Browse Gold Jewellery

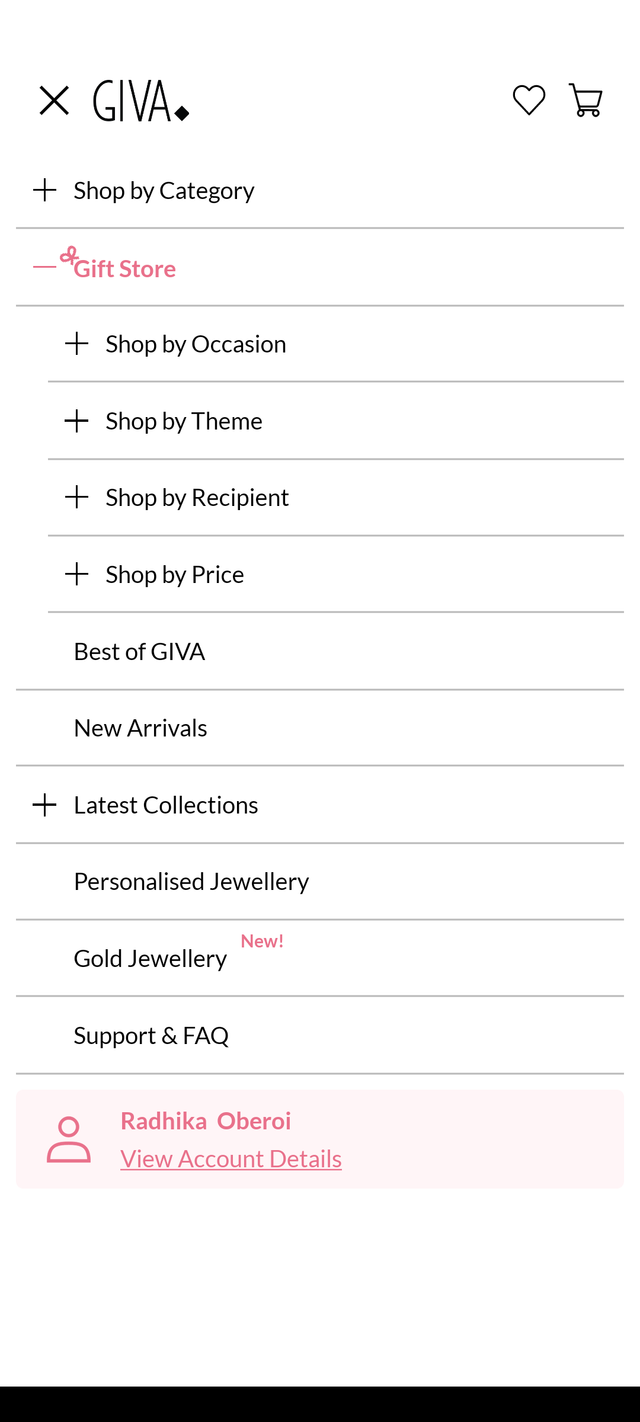click(x=150, y=958)
